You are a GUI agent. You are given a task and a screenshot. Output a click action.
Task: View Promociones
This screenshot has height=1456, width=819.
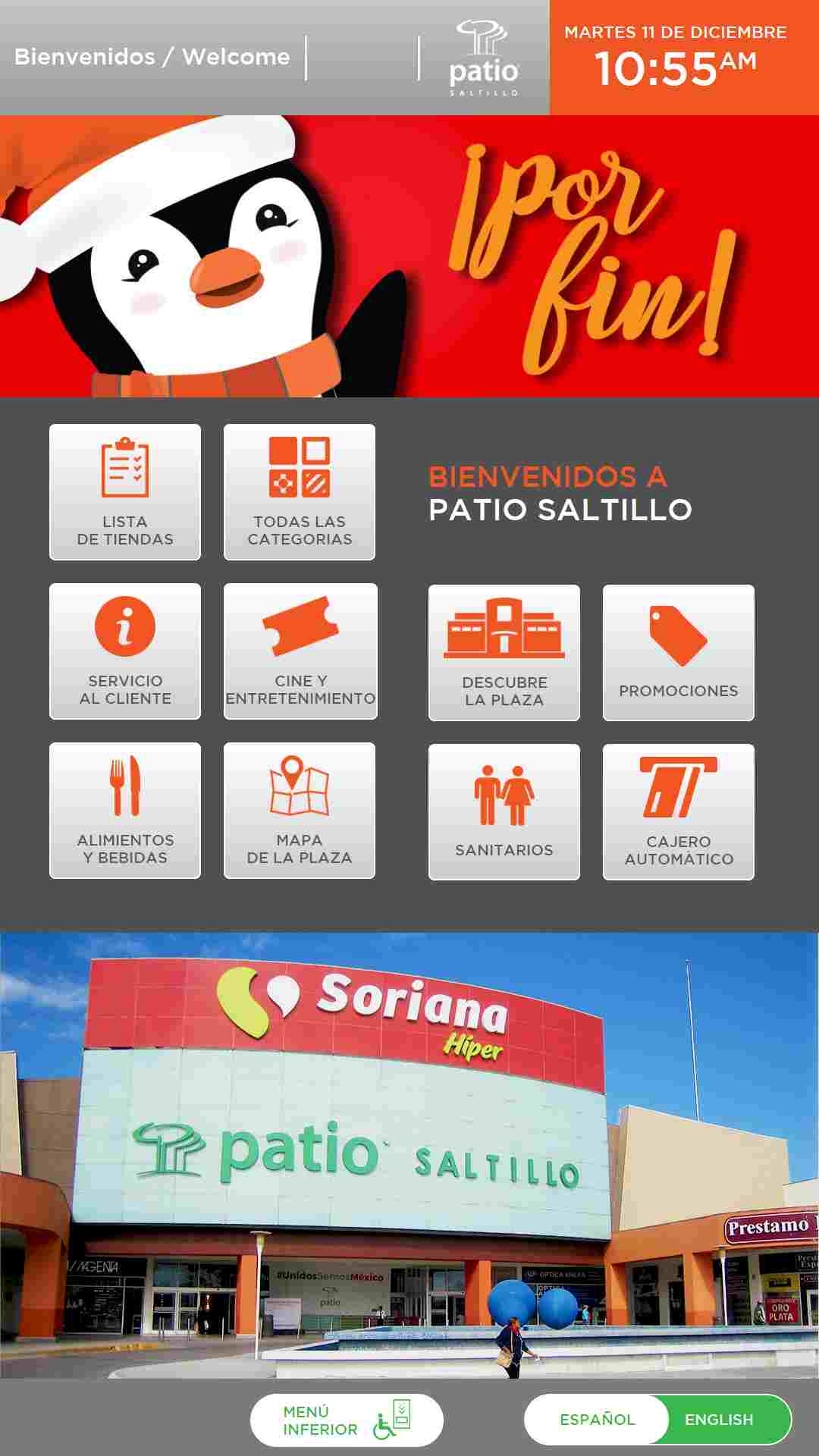click(x=679, y=653)
